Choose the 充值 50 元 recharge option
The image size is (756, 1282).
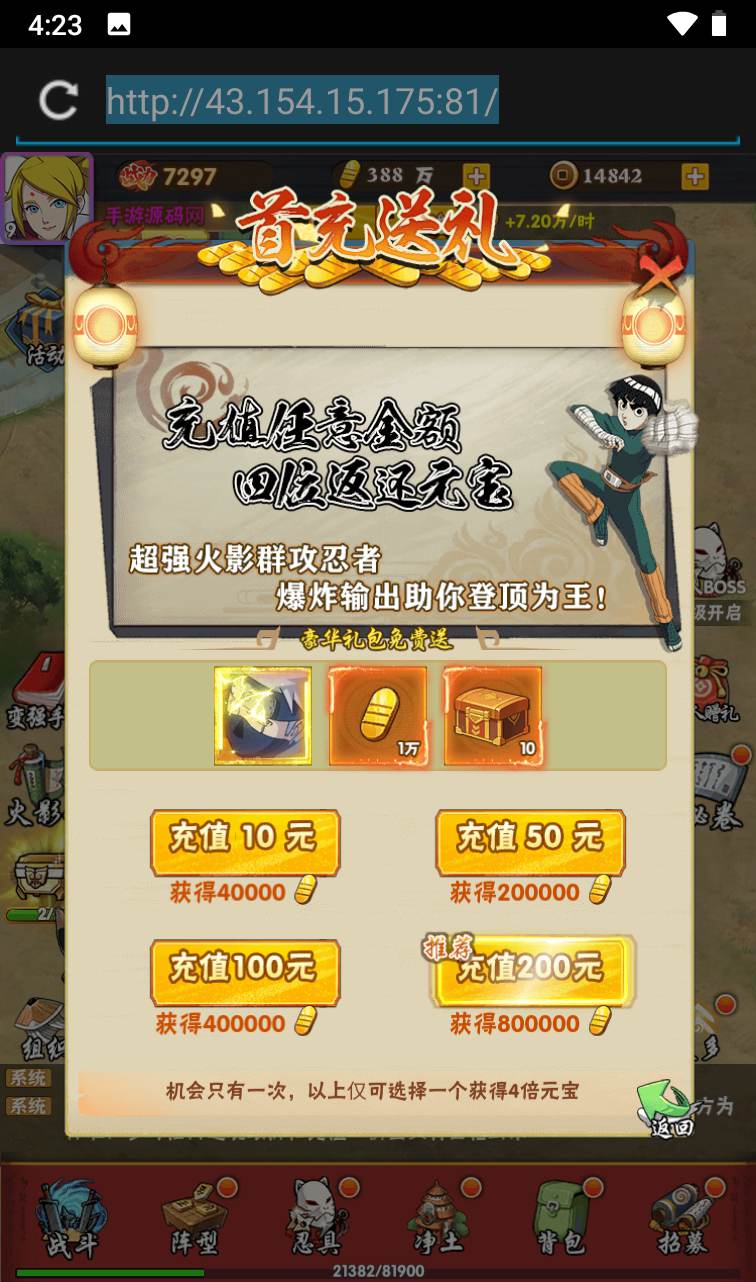tap(530, 840)
